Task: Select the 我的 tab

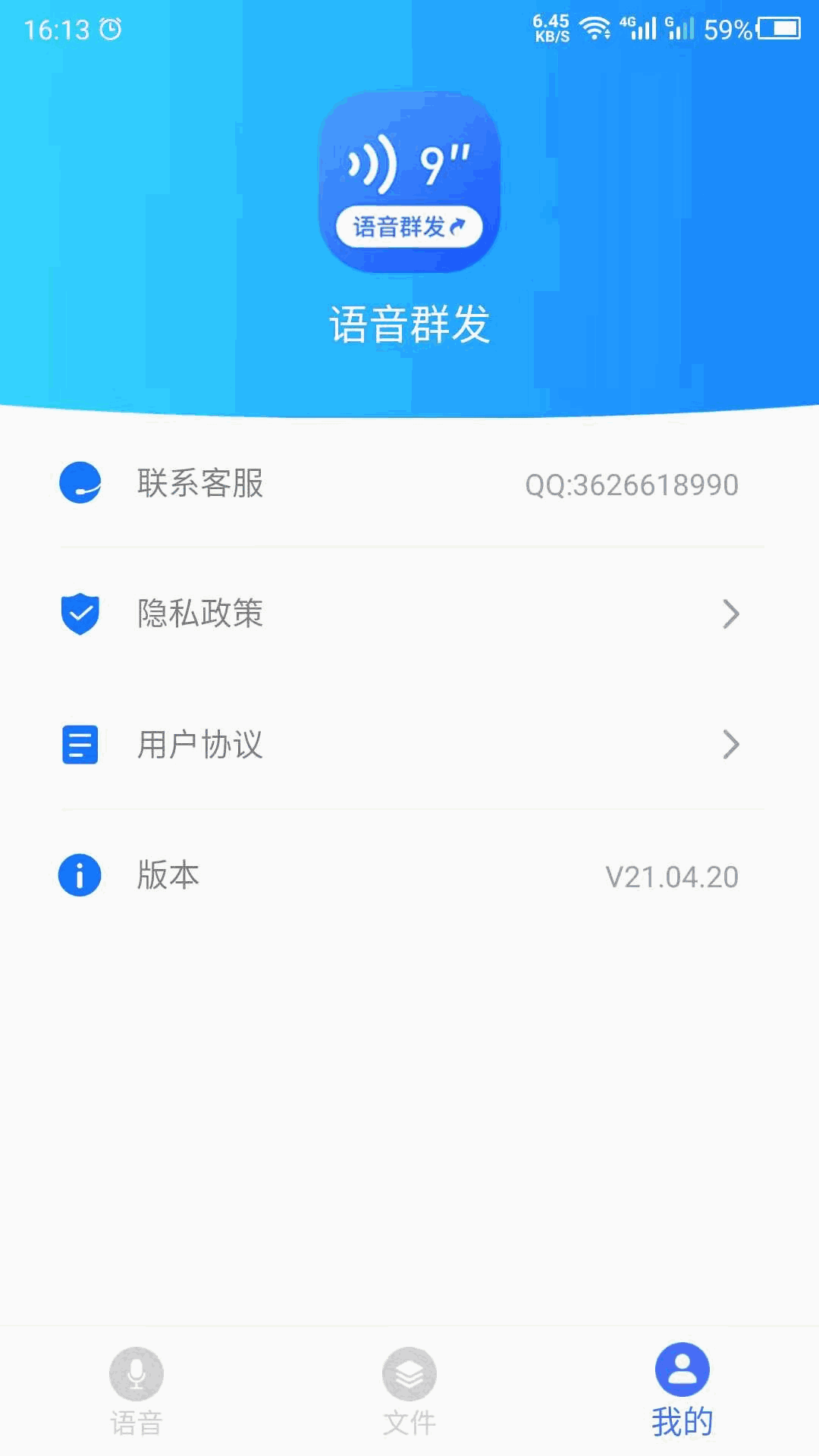Action: pos(682,1389)
